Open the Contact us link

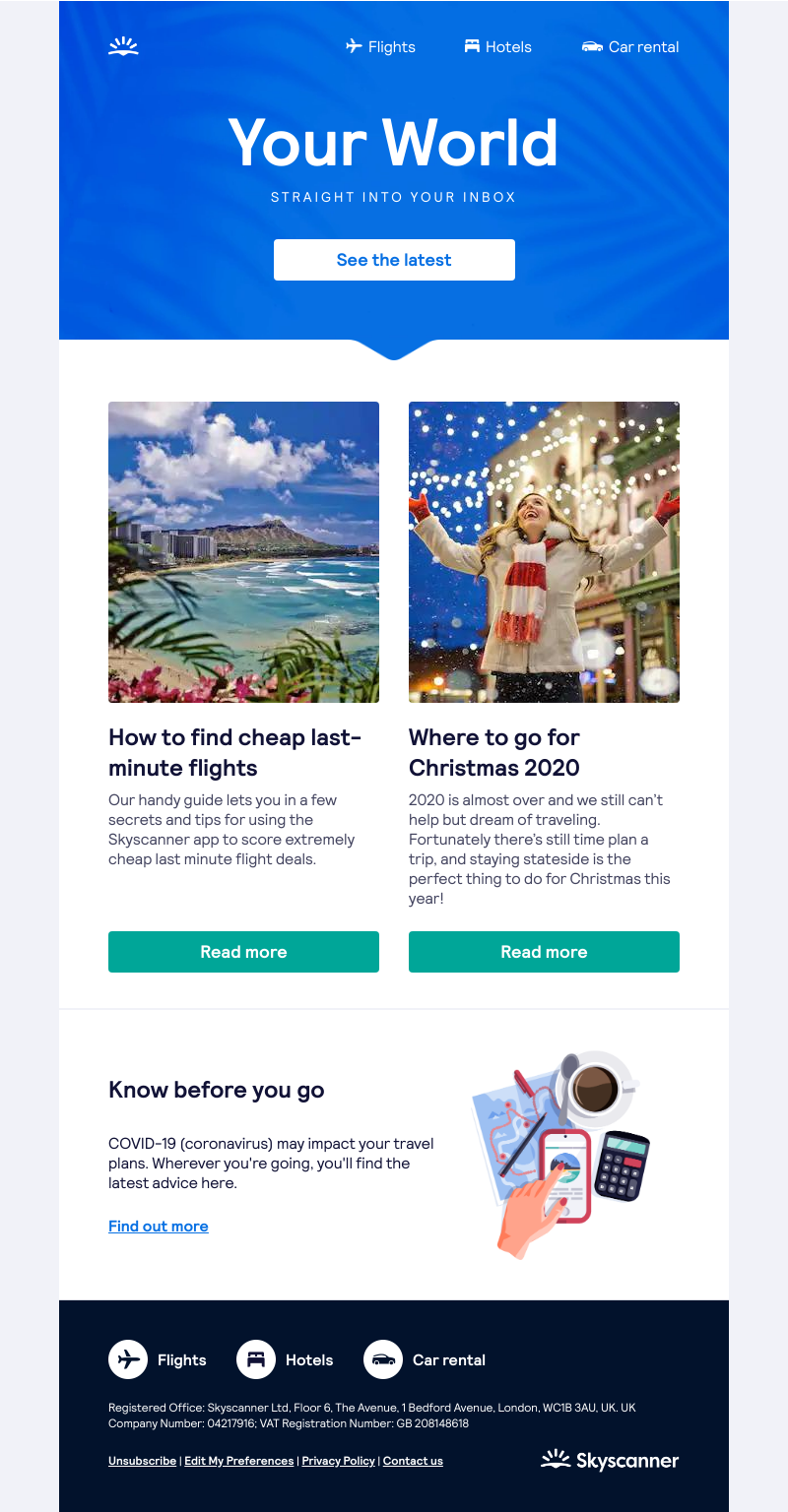point(413,1461)
